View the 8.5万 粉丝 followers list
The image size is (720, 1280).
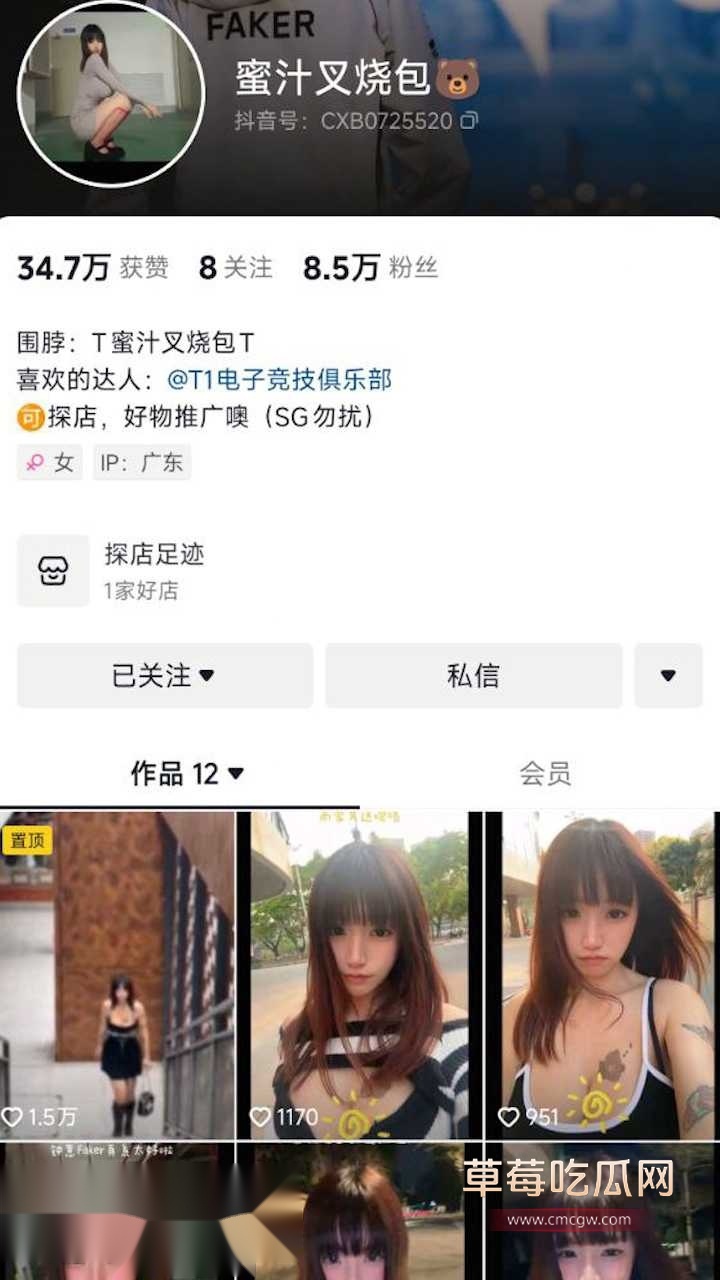(371, 268)
